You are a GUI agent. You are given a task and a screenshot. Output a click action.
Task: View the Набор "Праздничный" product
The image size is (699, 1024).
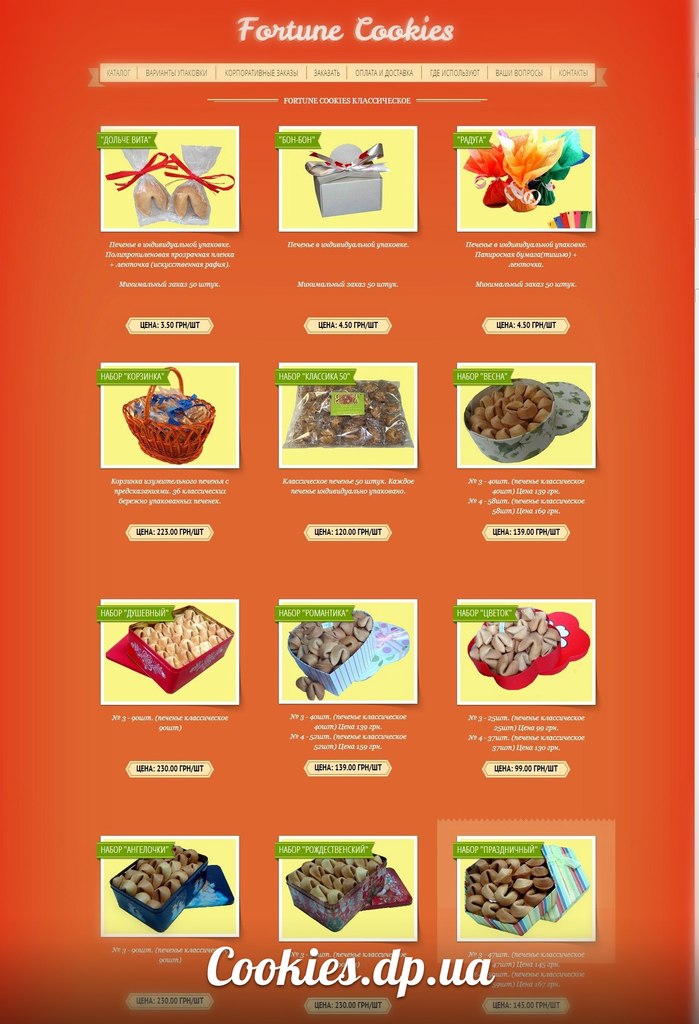(526, 890)
